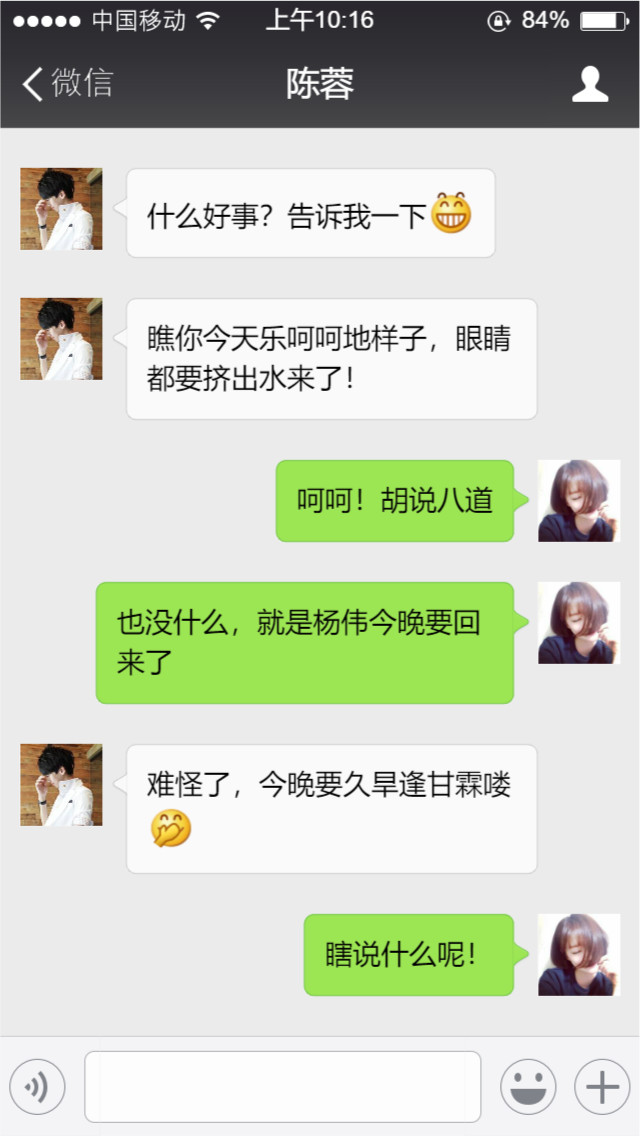
Task: Focus the message text field
Action: pos(282,1087)
